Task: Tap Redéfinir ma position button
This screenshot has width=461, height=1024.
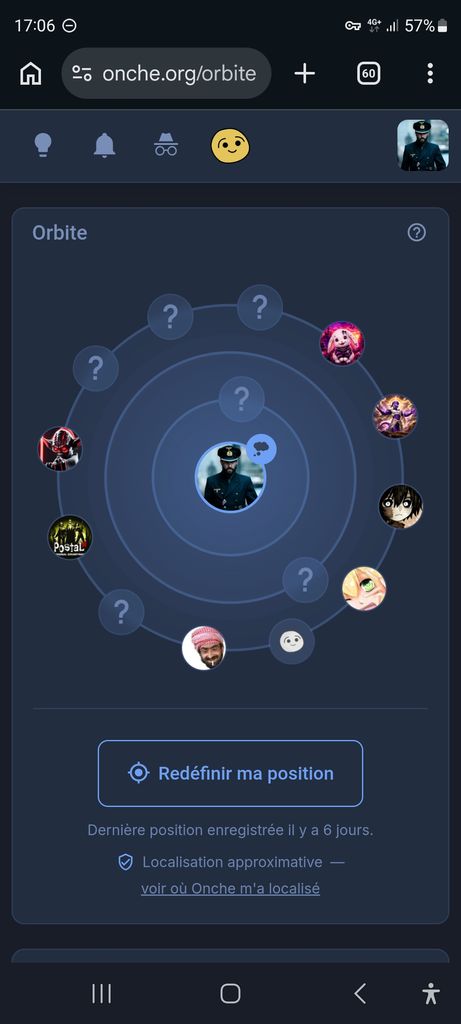Action: click(x=230, y=773)
